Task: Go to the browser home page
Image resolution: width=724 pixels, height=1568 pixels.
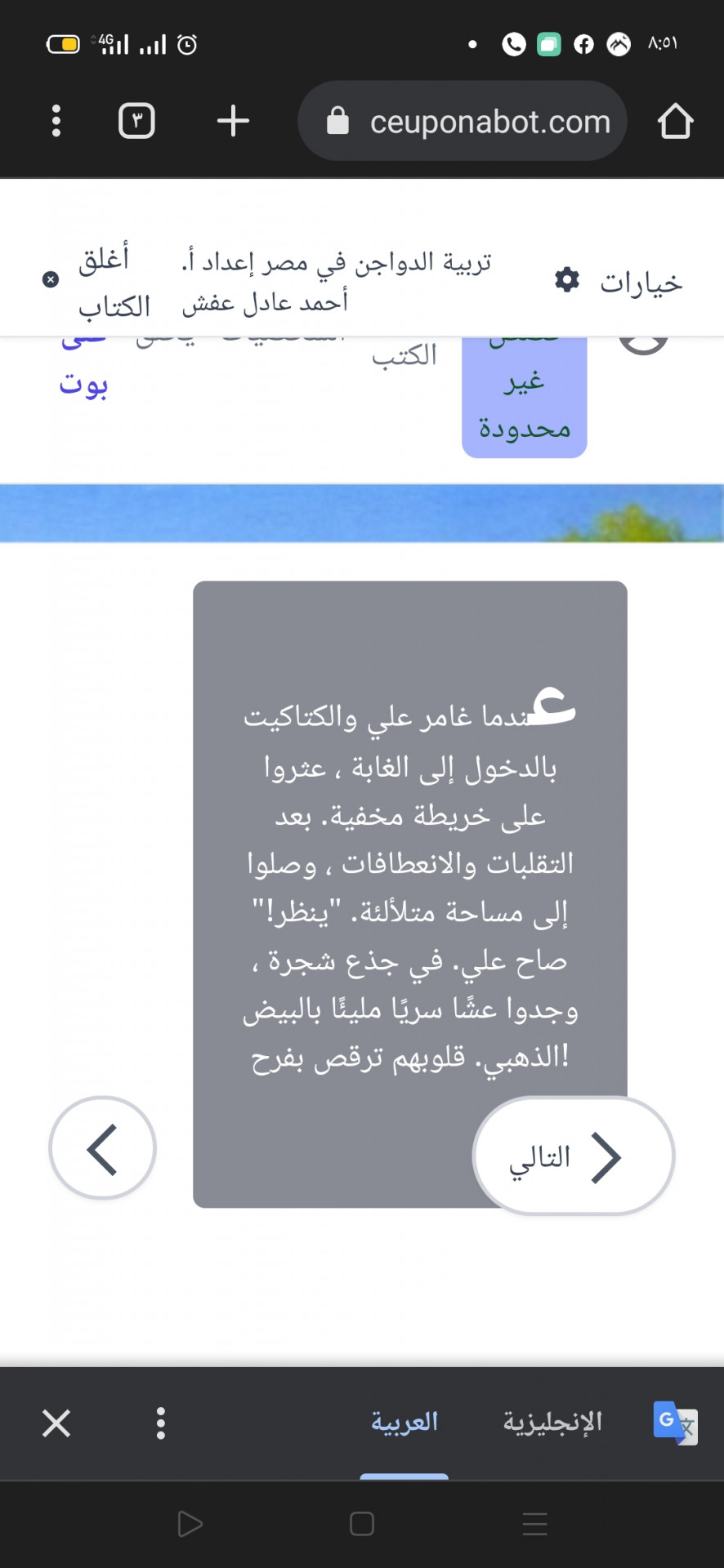Action: click(x=675, y=121)
